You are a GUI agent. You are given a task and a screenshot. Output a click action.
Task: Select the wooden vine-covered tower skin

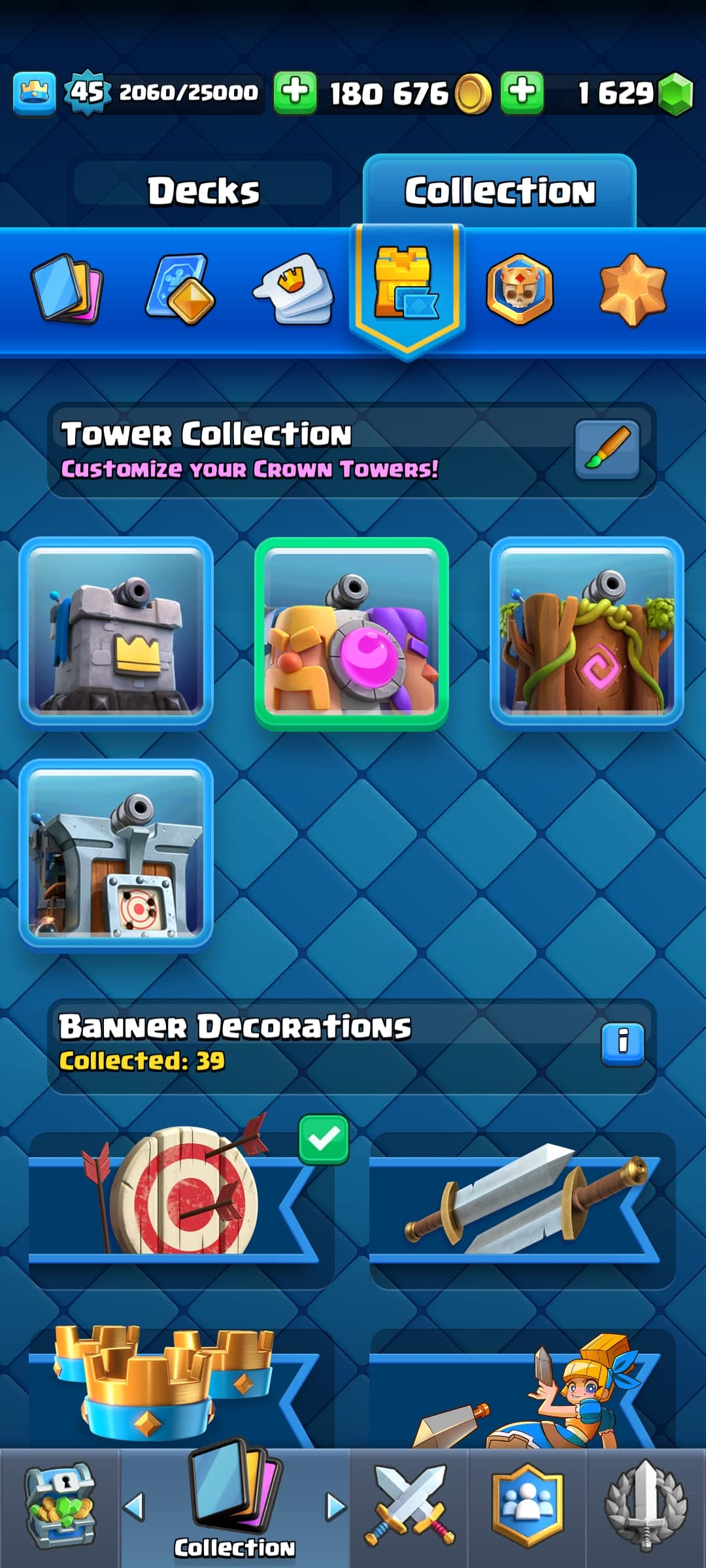[x=587, y=632]
